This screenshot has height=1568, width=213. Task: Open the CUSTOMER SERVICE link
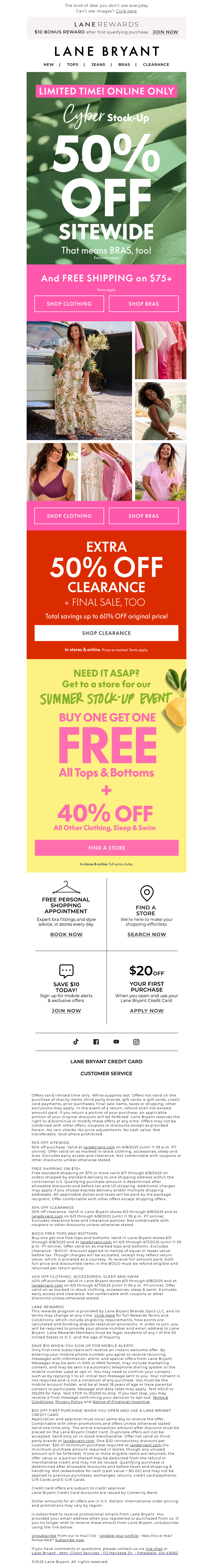click(x=106, y=1073)
